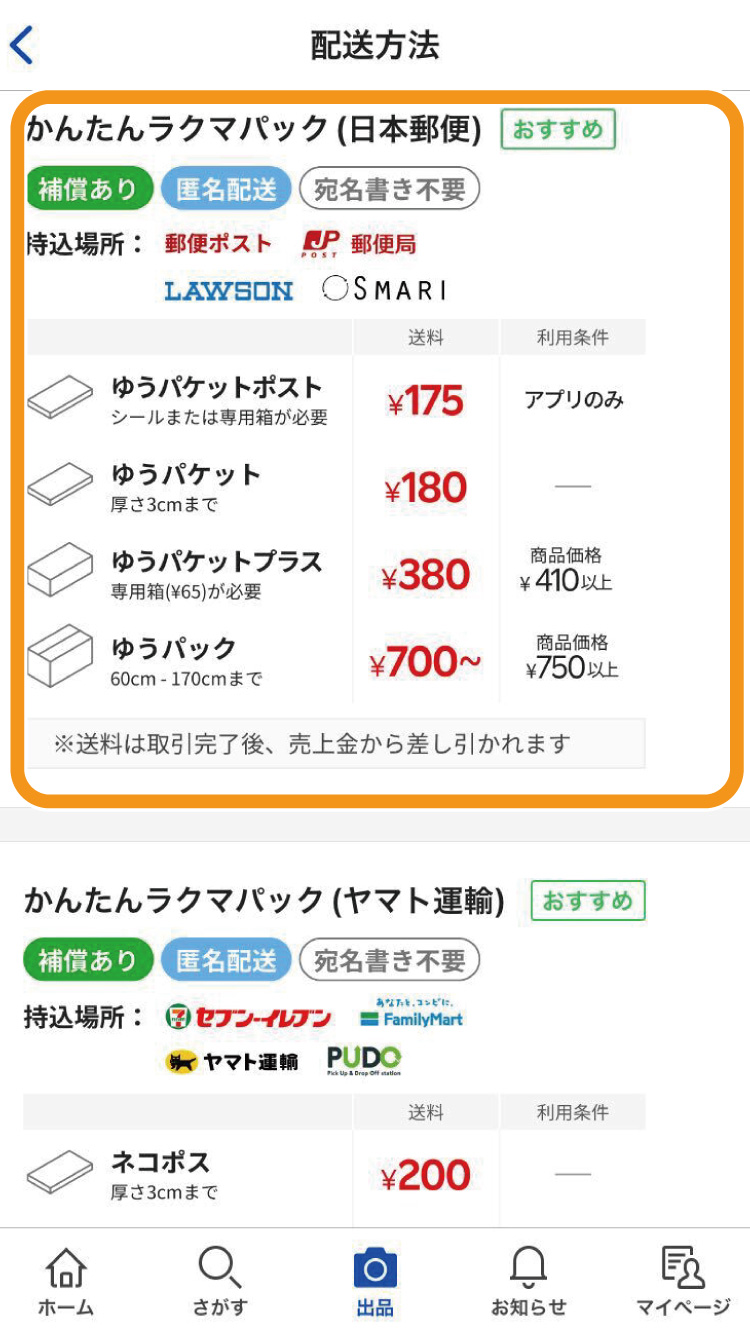The width and height of the screenshot is (750, 1334).
Task: Select かんたんラクマパック (日本郵便) shipping
Action: (x=377, y=449)
